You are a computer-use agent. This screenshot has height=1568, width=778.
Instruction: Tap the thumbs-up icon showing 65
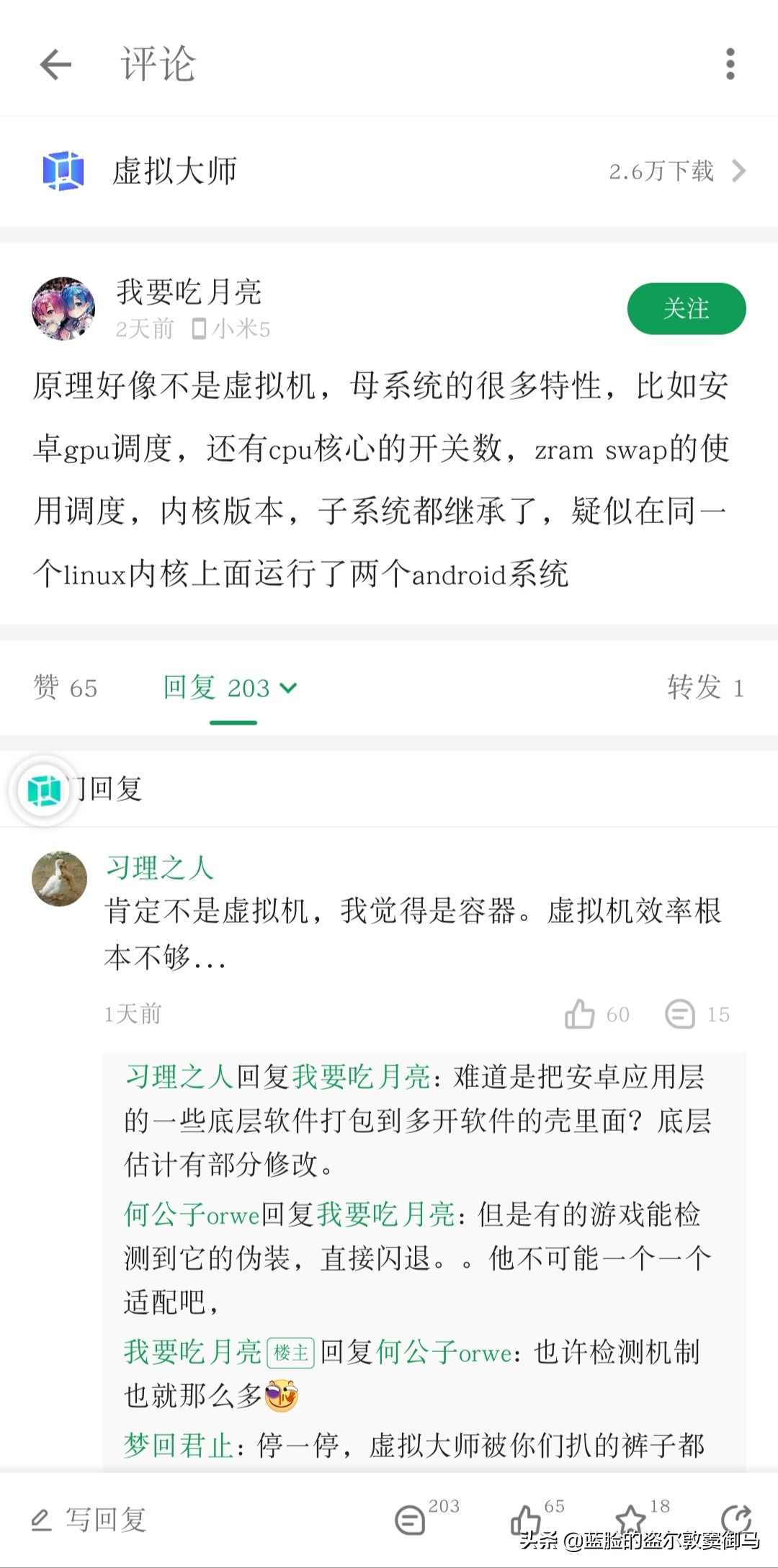tap(526, 1522)
